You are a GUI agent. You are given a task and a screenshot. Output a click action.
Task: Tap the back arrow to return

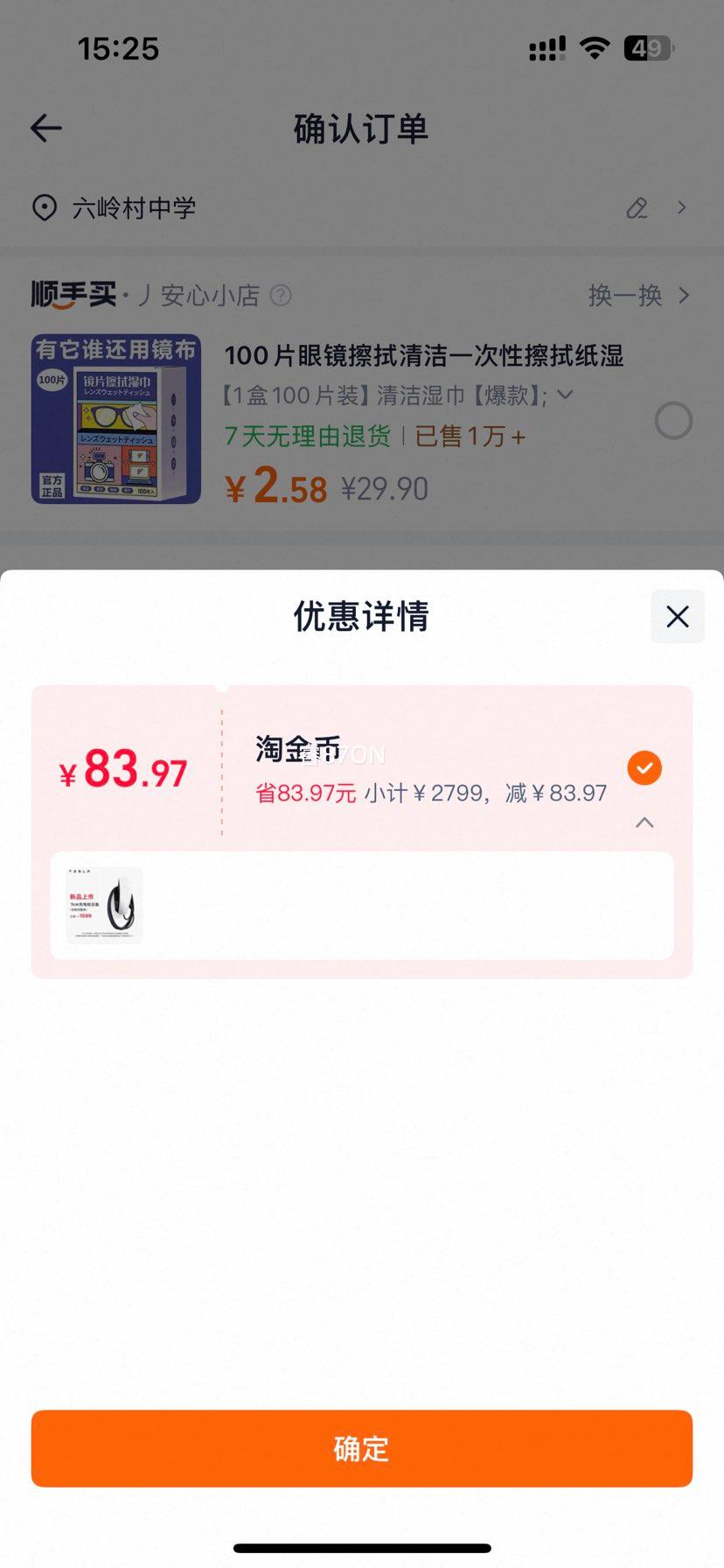[45, 128]
